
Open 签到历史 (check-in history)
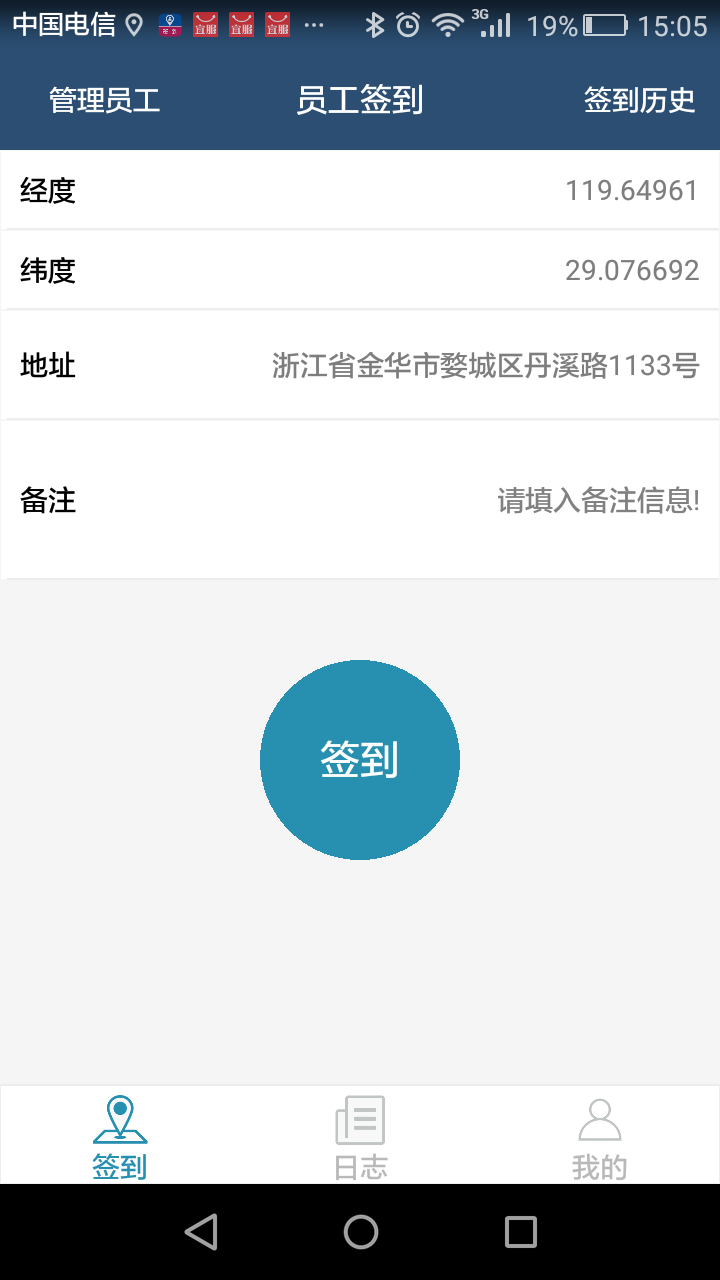point(639,100)
